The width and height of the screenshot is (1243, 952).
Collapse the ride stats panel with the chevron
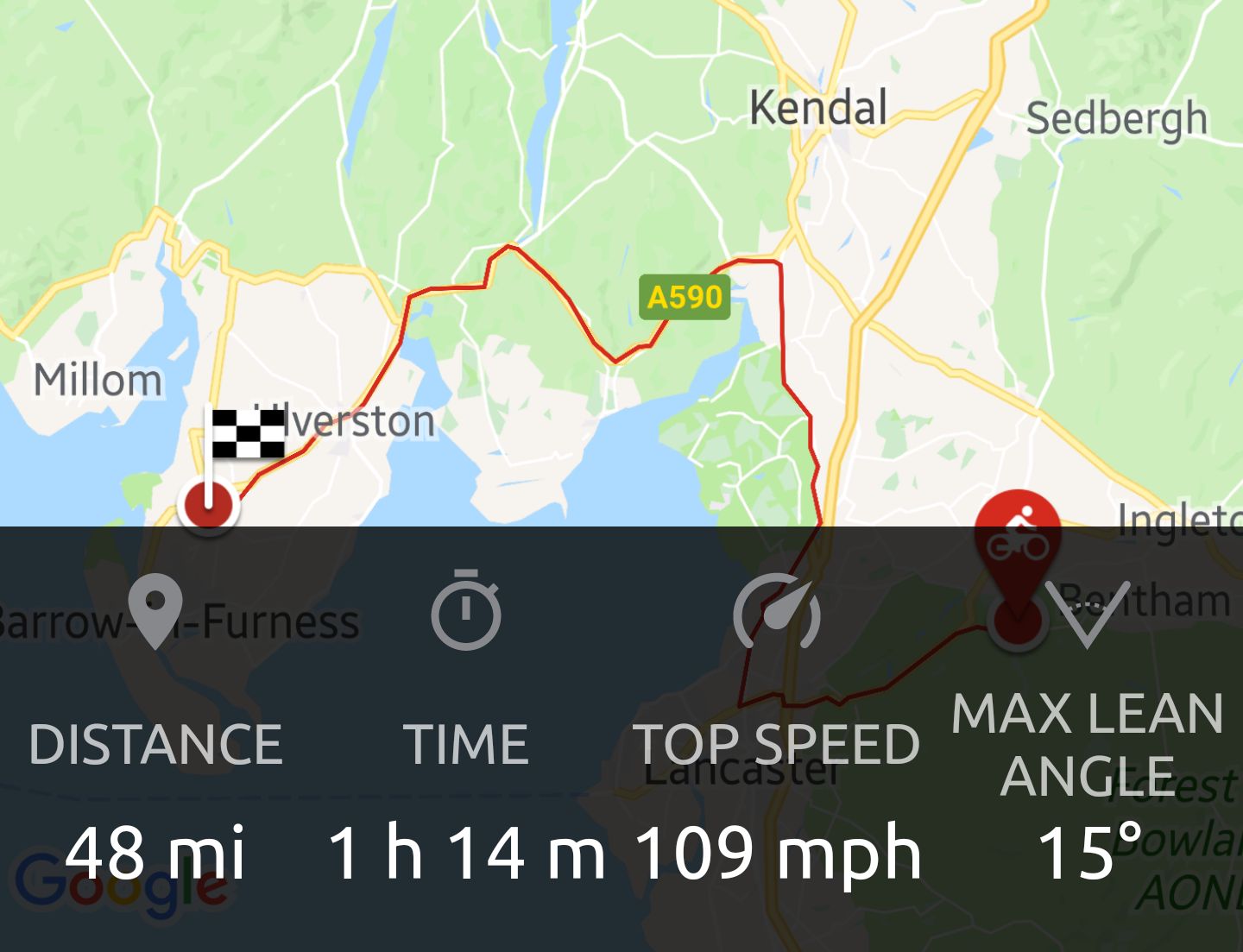1087,614
